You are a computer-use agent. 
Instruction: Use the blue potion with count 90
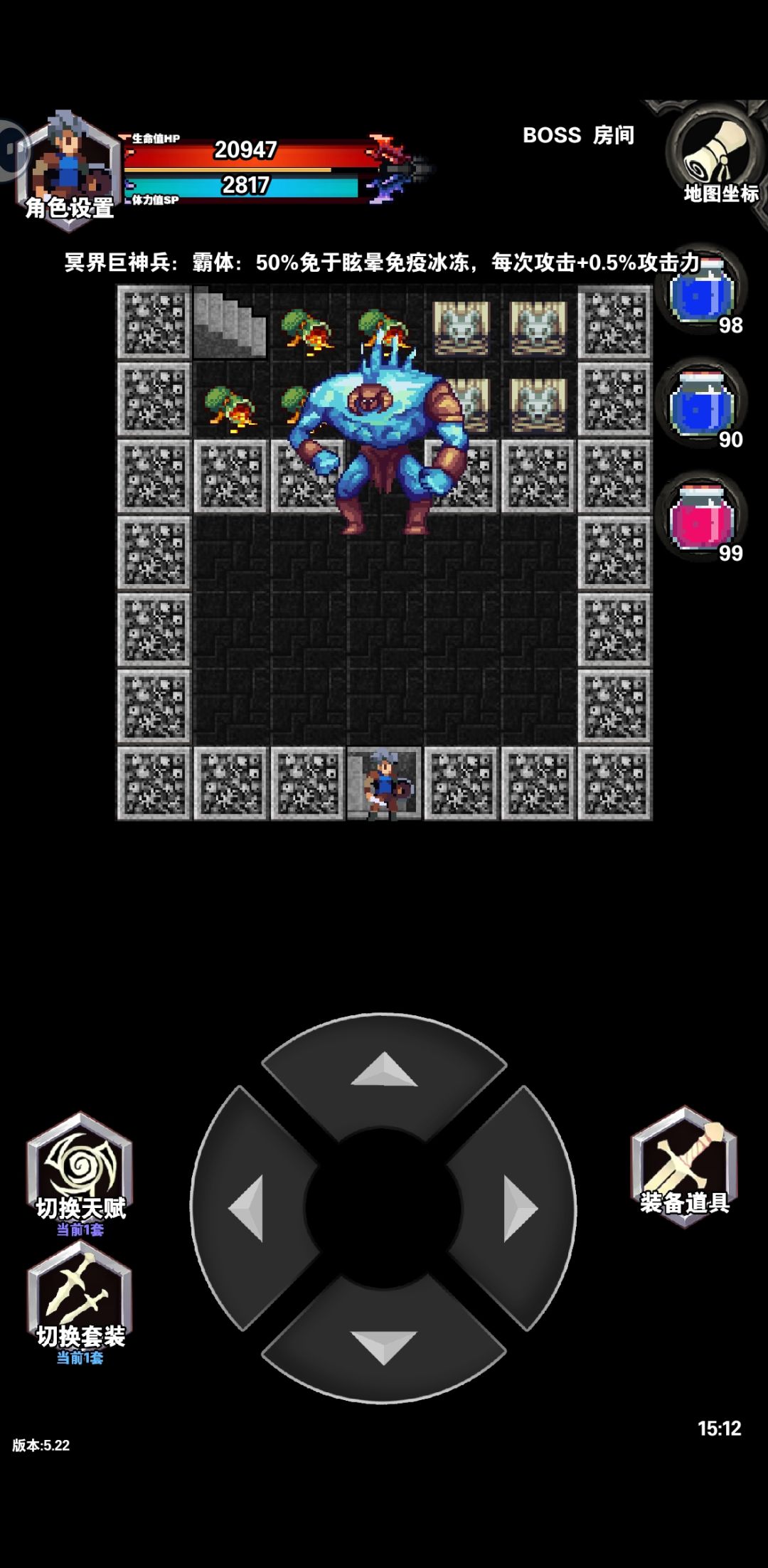click(703, 406)
